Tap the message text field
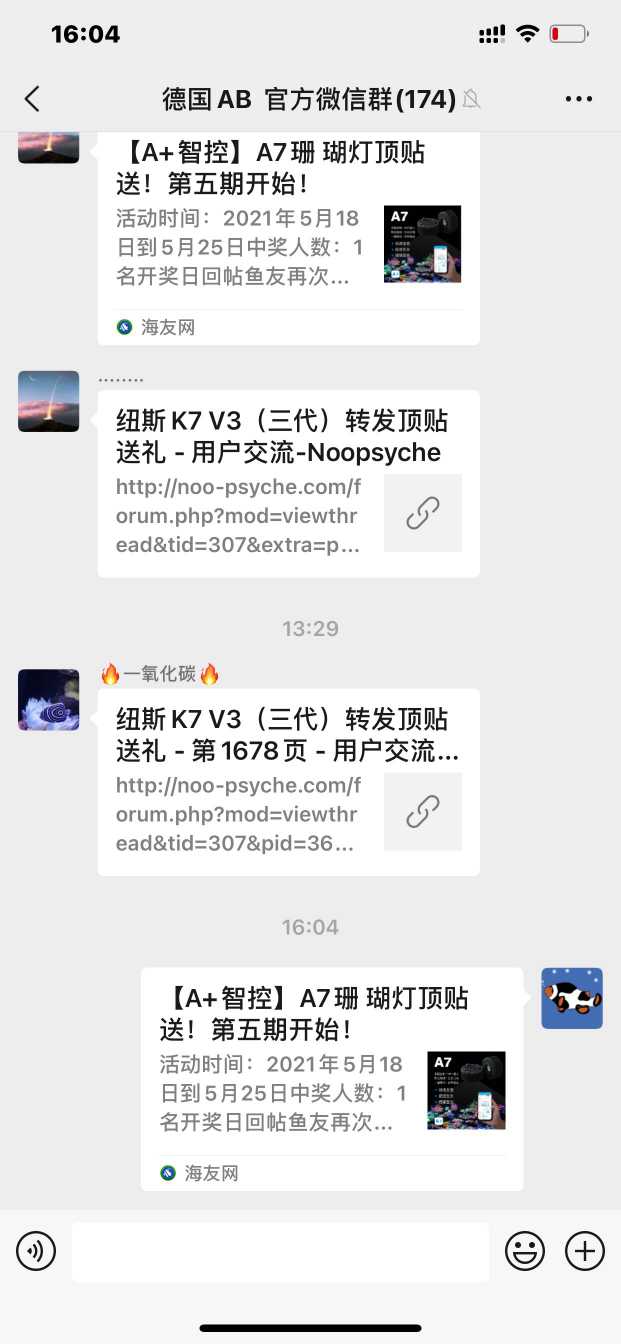The height and width of the screenshot is (1344, 621). 280,1251
